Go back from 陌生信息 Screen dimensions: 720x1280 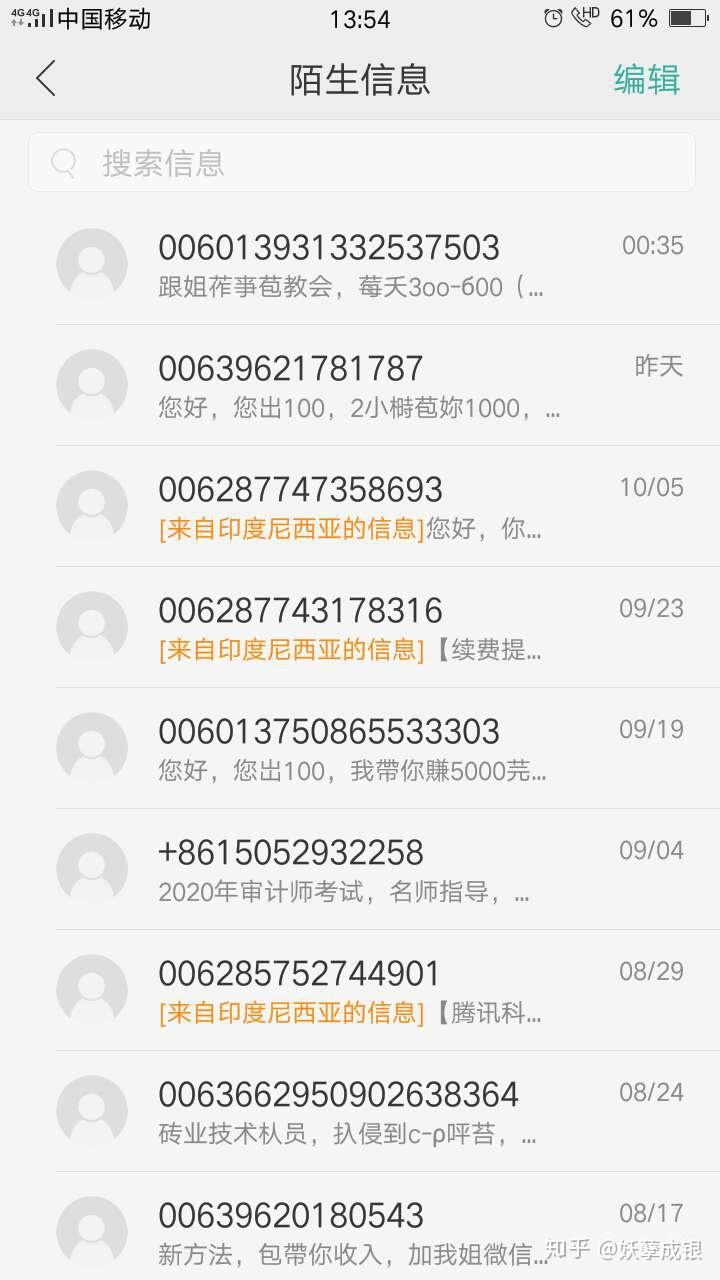(46, 78)
